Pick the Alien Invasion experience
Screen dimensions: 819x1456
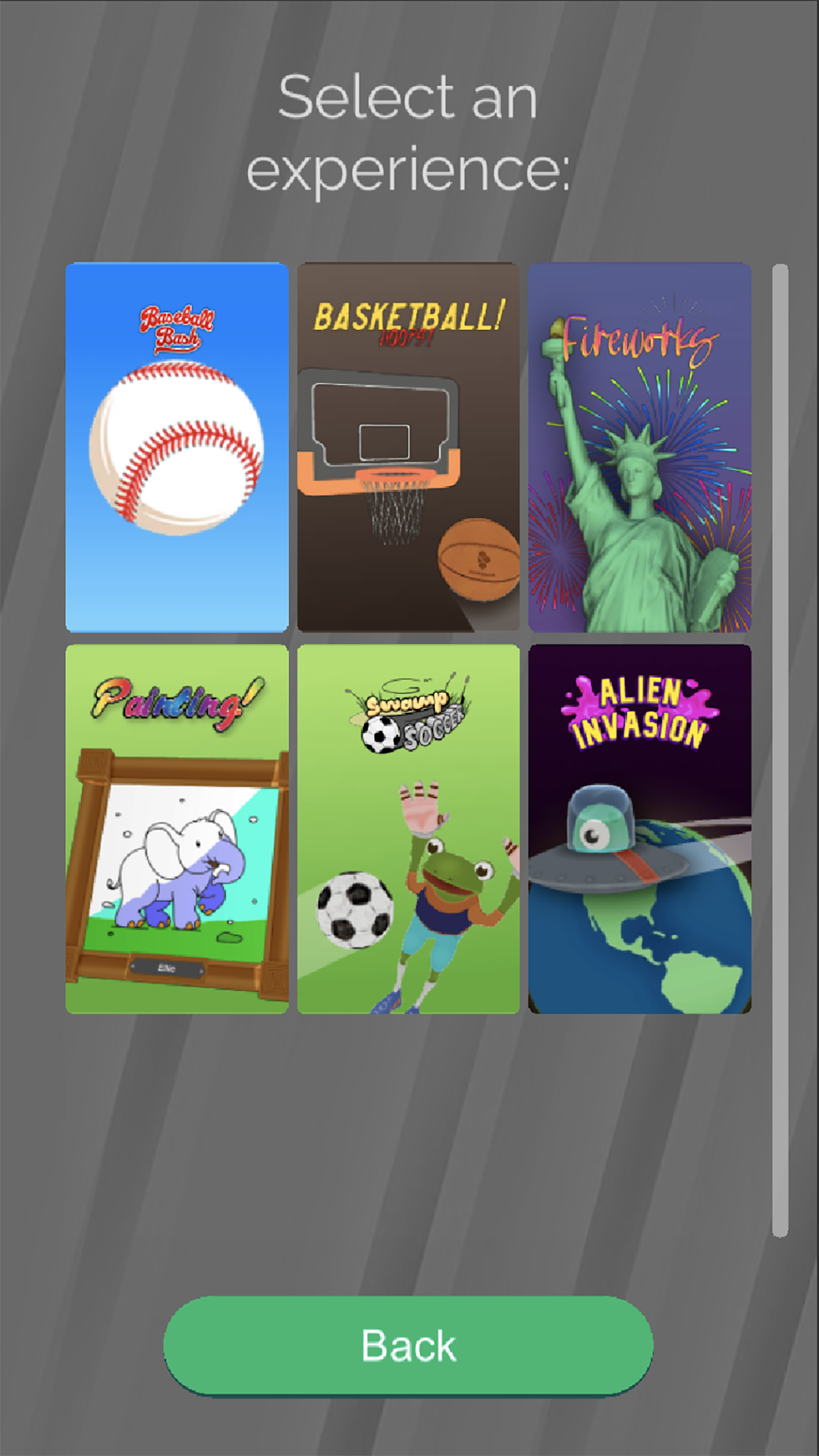(x=639, y=829)
